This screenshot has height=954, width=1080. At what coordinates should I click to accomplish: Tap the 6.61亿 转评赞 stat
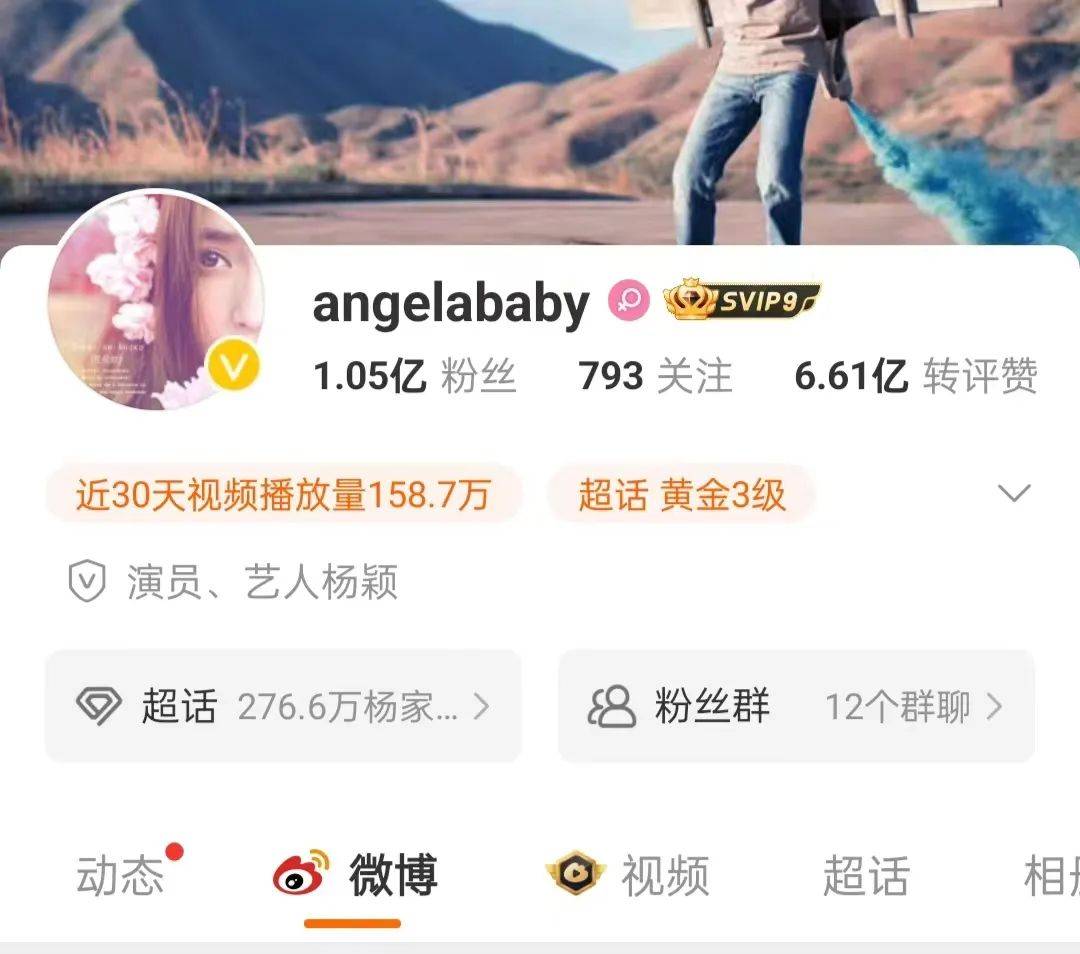coord(915,376)
